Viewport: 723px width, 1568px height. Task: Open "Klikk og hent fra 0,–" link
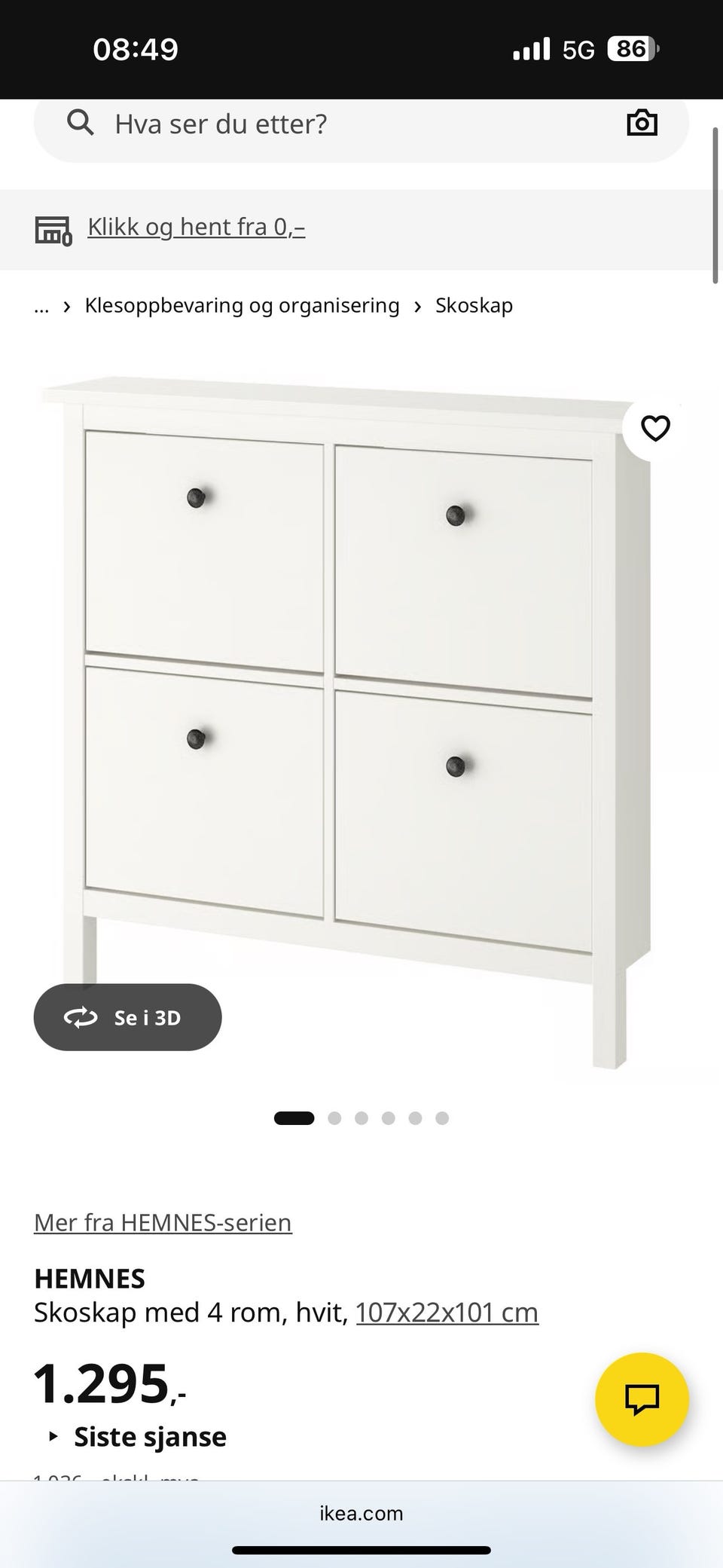click(x=196, y=227)
